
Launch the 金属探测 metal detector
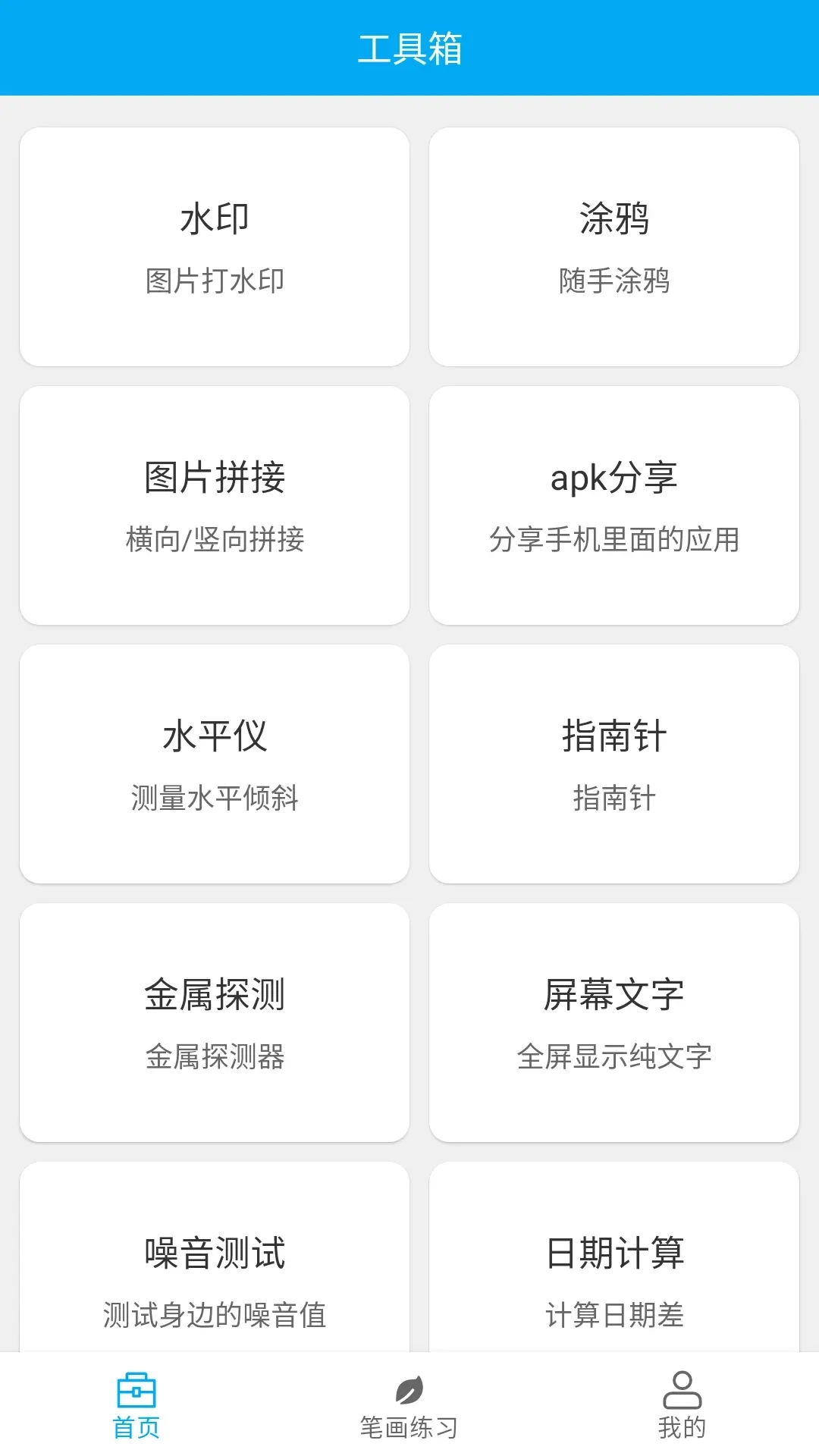[x=215, y=1020]
